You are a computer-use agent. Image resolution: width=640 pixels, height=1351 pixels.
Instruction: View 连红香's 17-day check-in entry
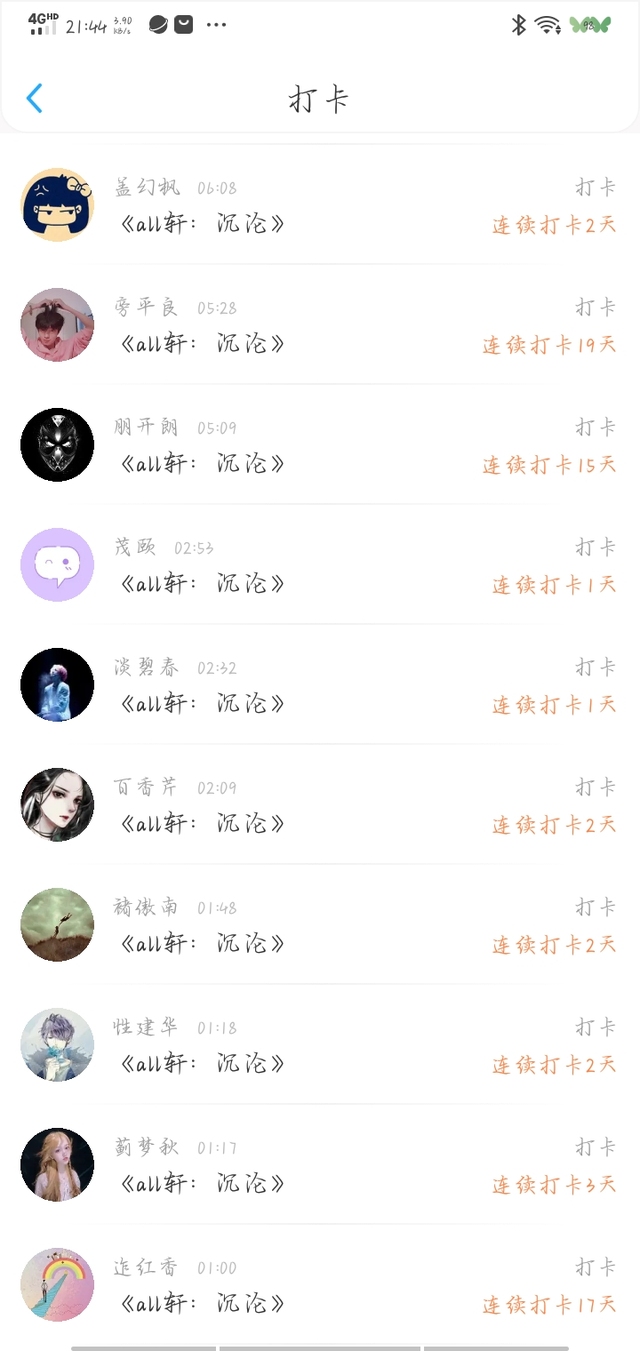pos(320,1286)
